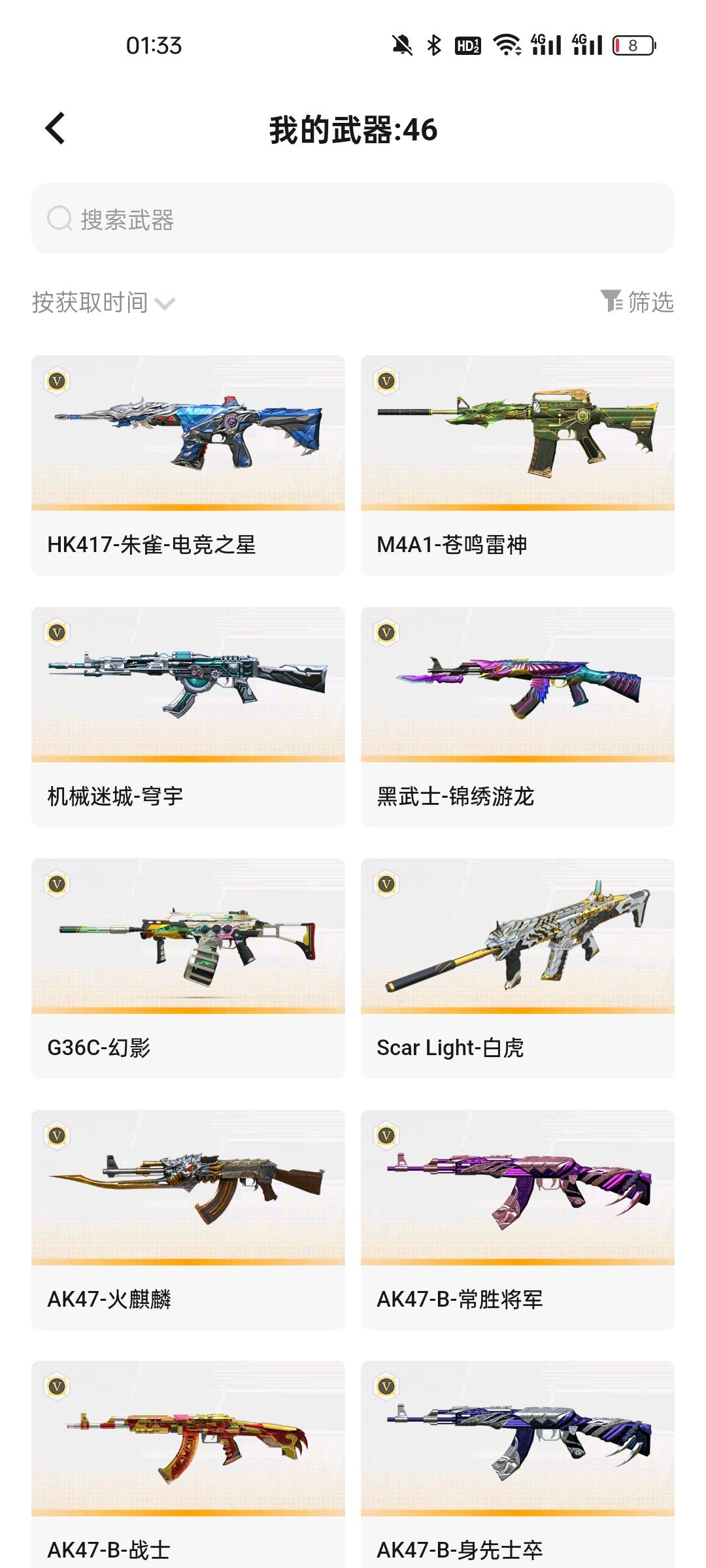Open the M4A1-苍鸣雷神 weapon card
The height and width of the screenshot is (1568, 706).
pos(517,465)
